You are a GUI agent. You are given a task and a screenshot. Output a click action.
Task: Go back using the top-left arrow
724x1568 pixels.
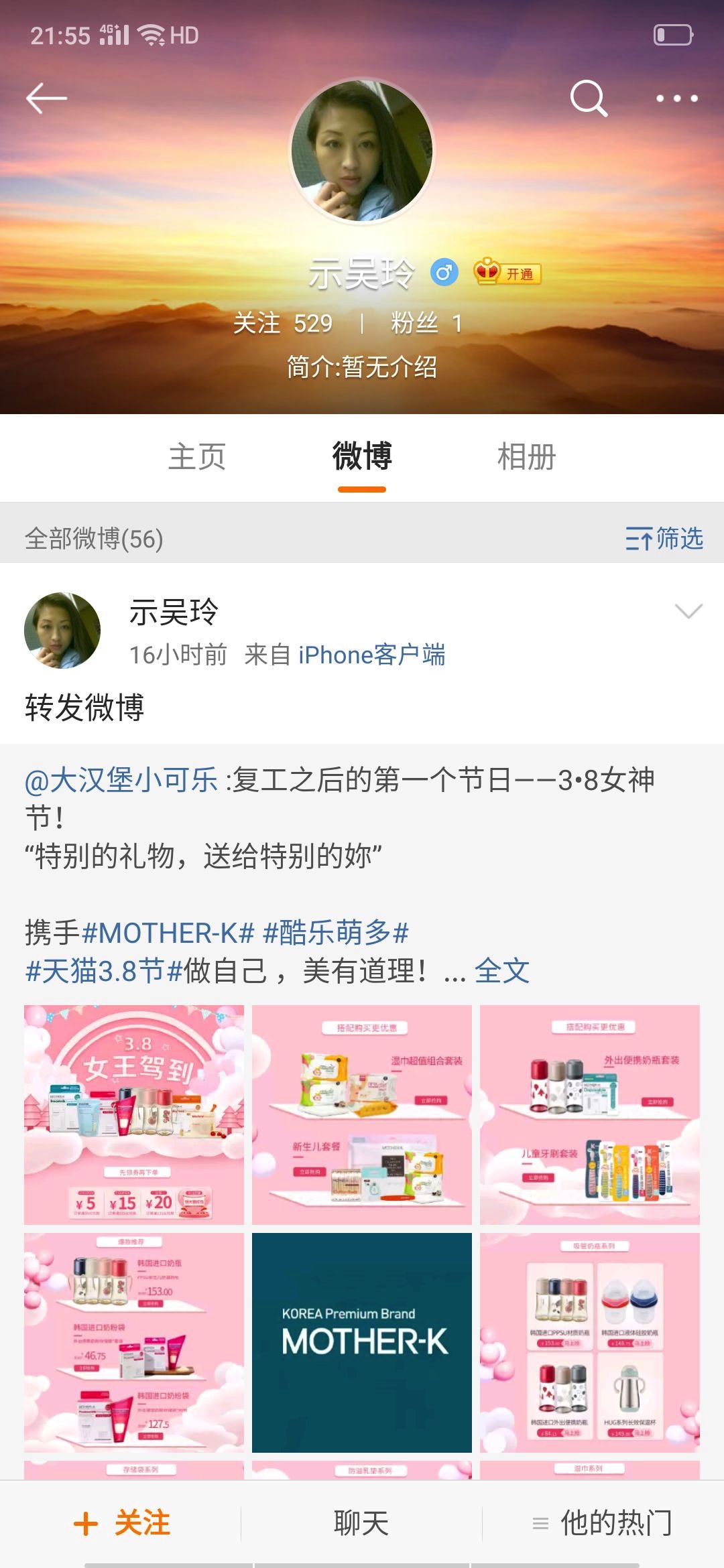coord(46,99)
